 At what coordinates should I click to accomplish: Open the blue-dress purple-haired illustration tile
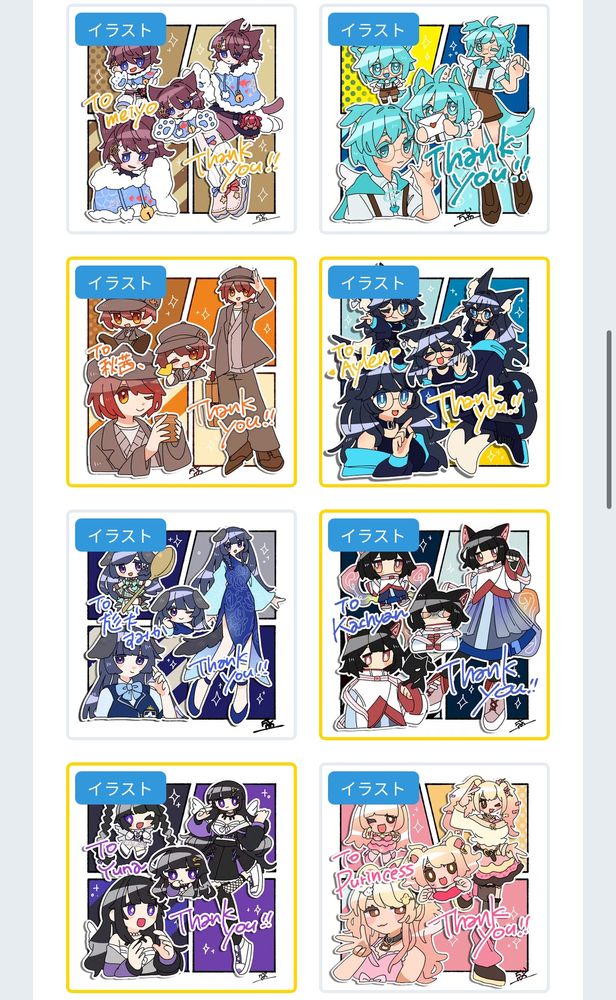click(x=181, y=625)
